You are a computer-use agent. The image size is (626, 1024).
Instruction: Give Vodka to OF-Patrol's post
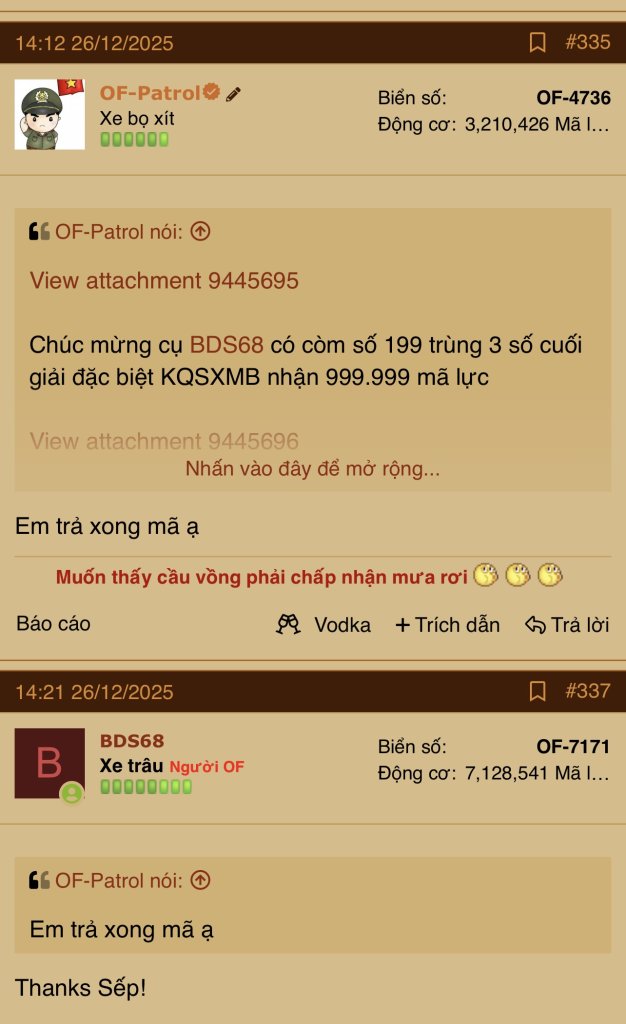324,625
